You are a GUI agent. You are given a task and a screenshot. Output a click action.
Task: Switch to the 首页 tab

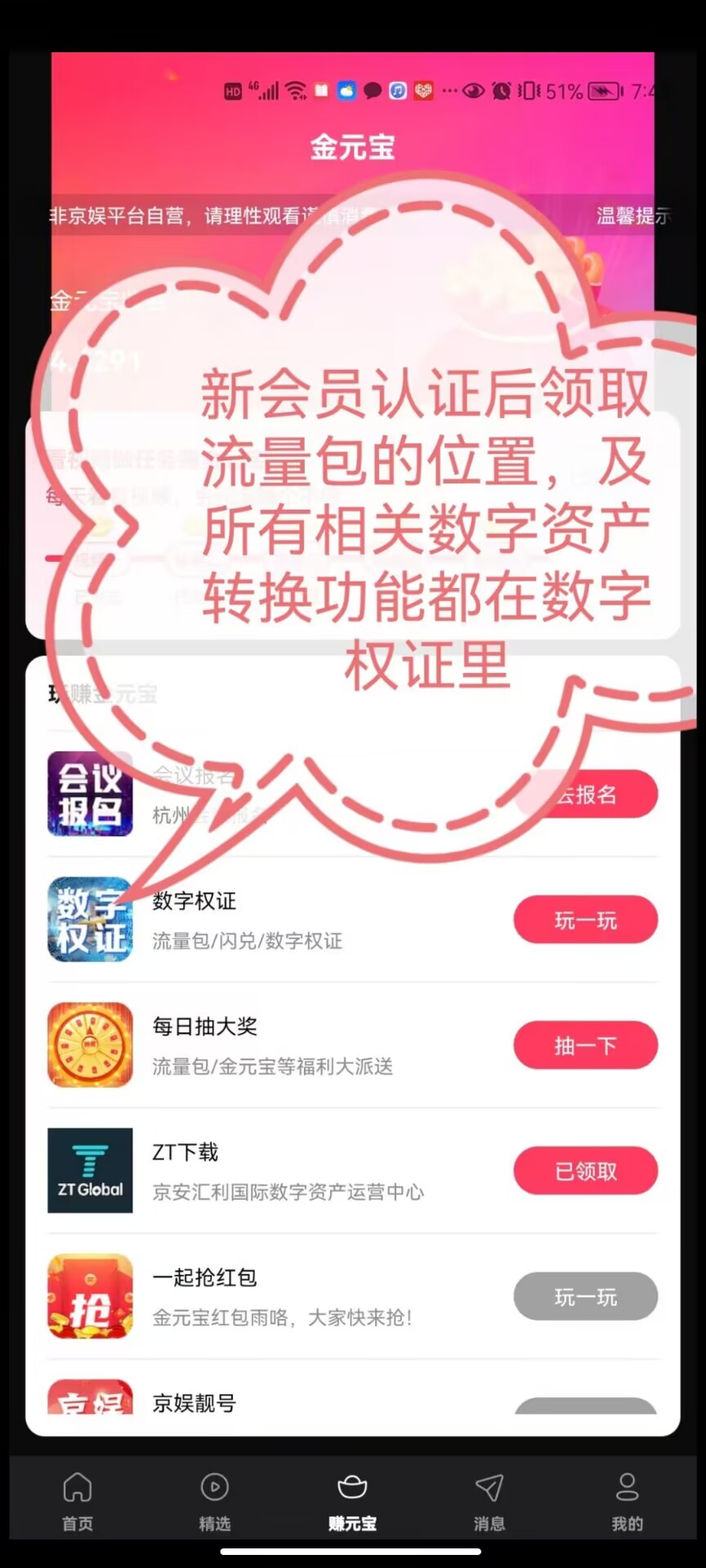[x=78, y=1501]
